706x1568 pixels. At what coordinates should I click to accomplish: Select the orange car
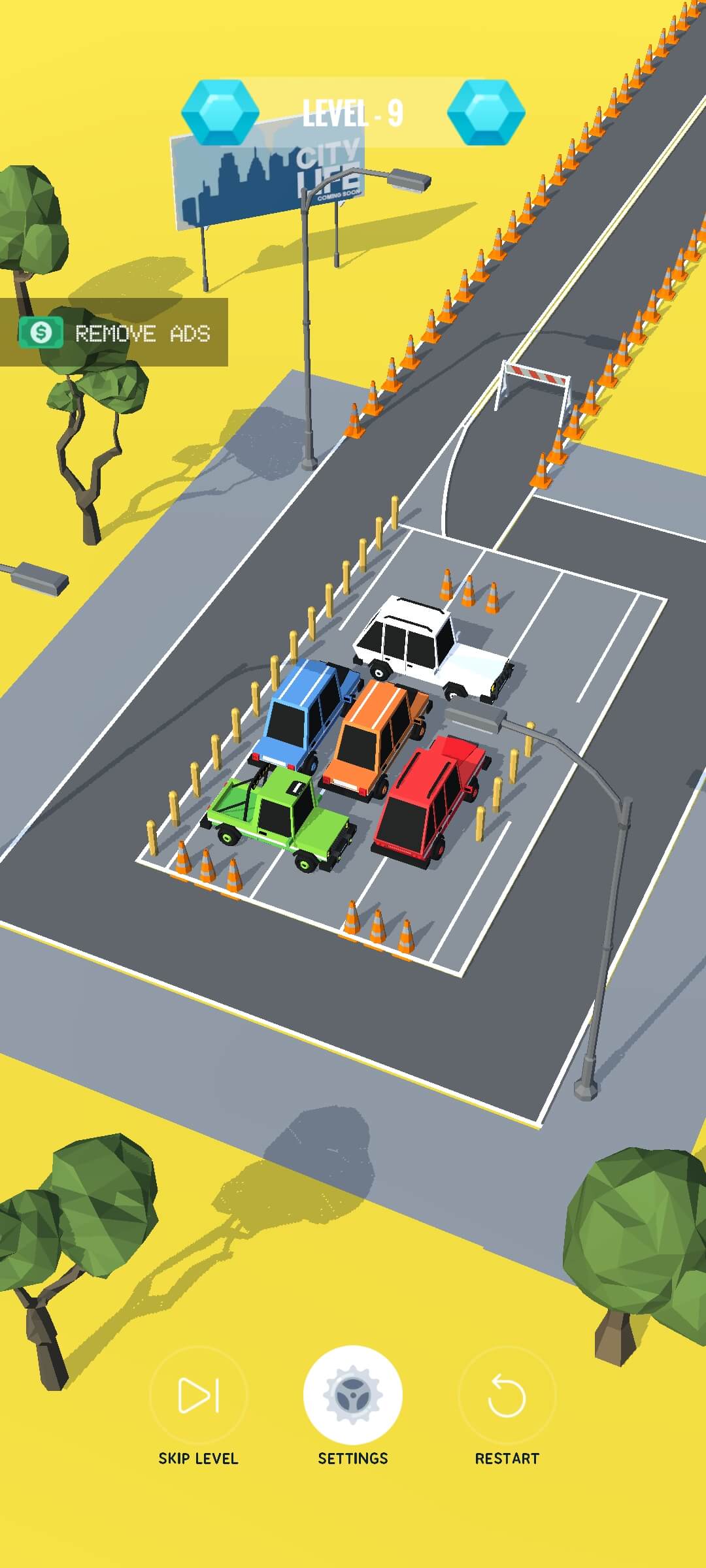coord(376,740)
